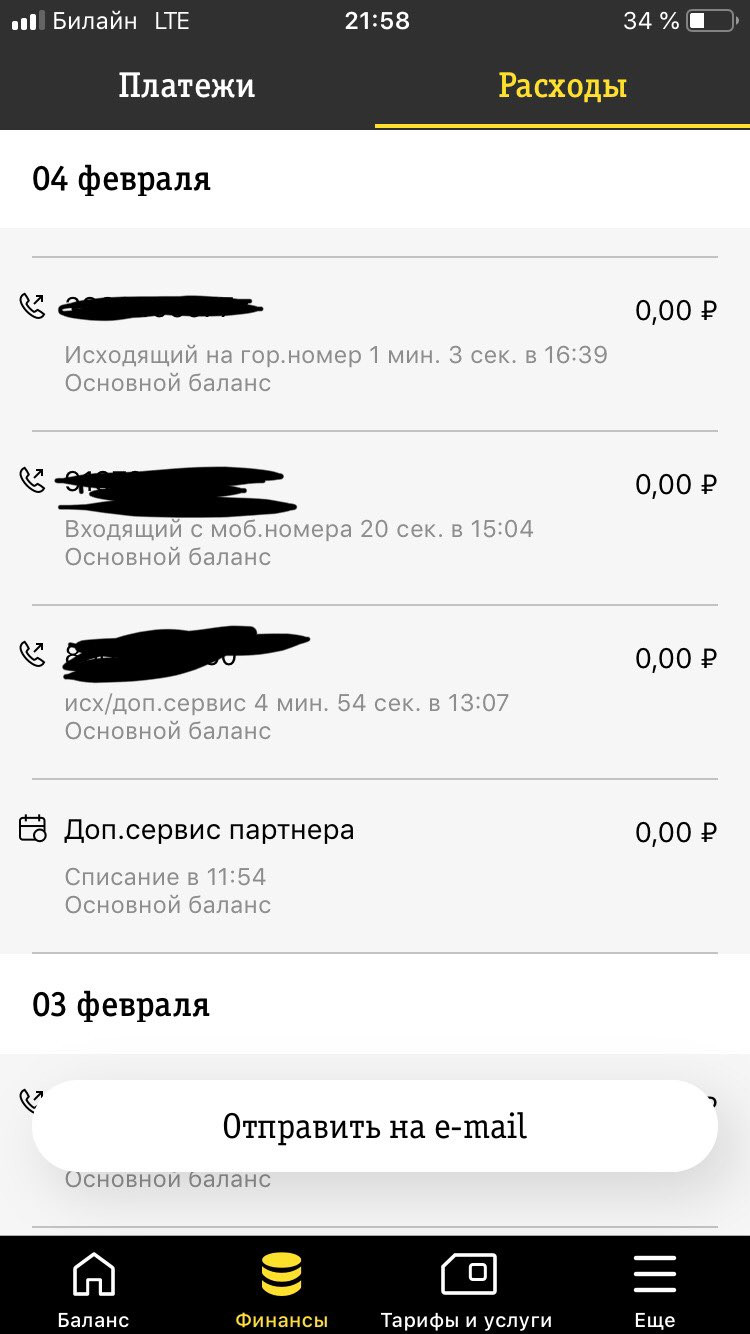Open the Финансы tab
This screenshot has width=750, height=1334.
click(281, 1288)
